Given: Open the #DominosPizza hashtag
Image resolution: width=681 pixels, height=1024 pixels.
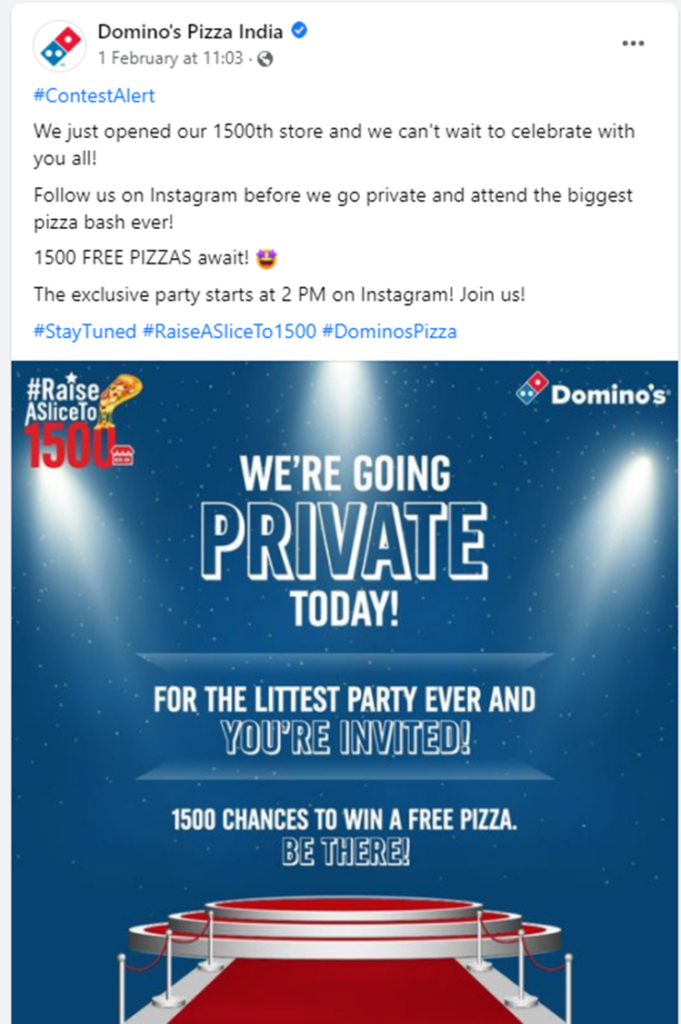Looking at the screenshot, I should pyautogui.click(x=389, y=331).
